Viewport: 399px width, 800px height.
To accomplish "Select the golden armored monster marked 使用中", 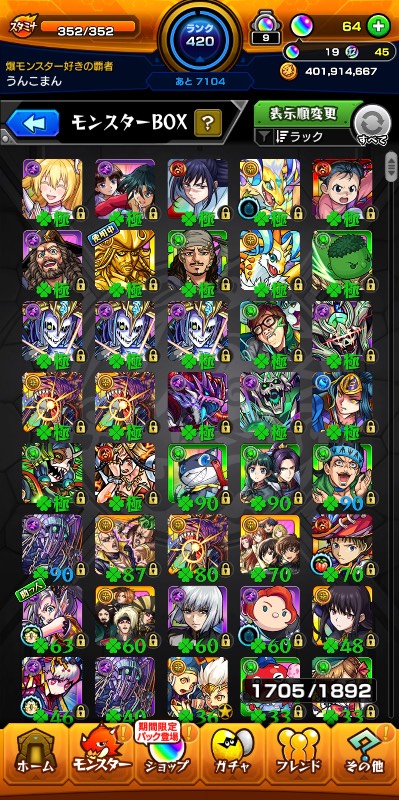I will point(124,260).
